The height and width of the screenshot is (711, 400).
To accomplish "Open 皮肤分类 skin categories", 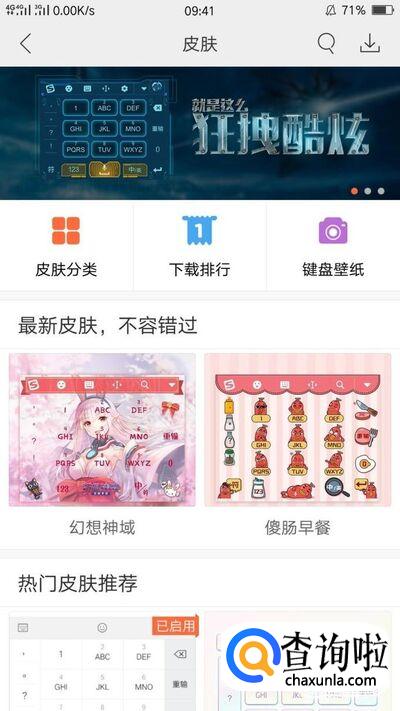I will point(66,247).
